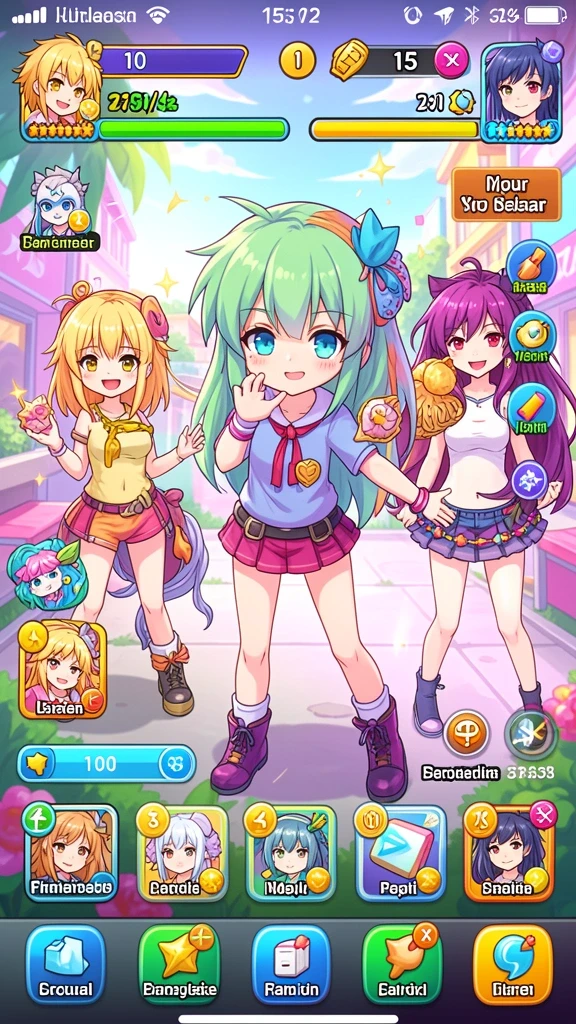Open the green bottom tab with orange X badge
Image resolution: width=576 pixels, height=1024 pixels.
pyautogui.click(x=402, y=965)
